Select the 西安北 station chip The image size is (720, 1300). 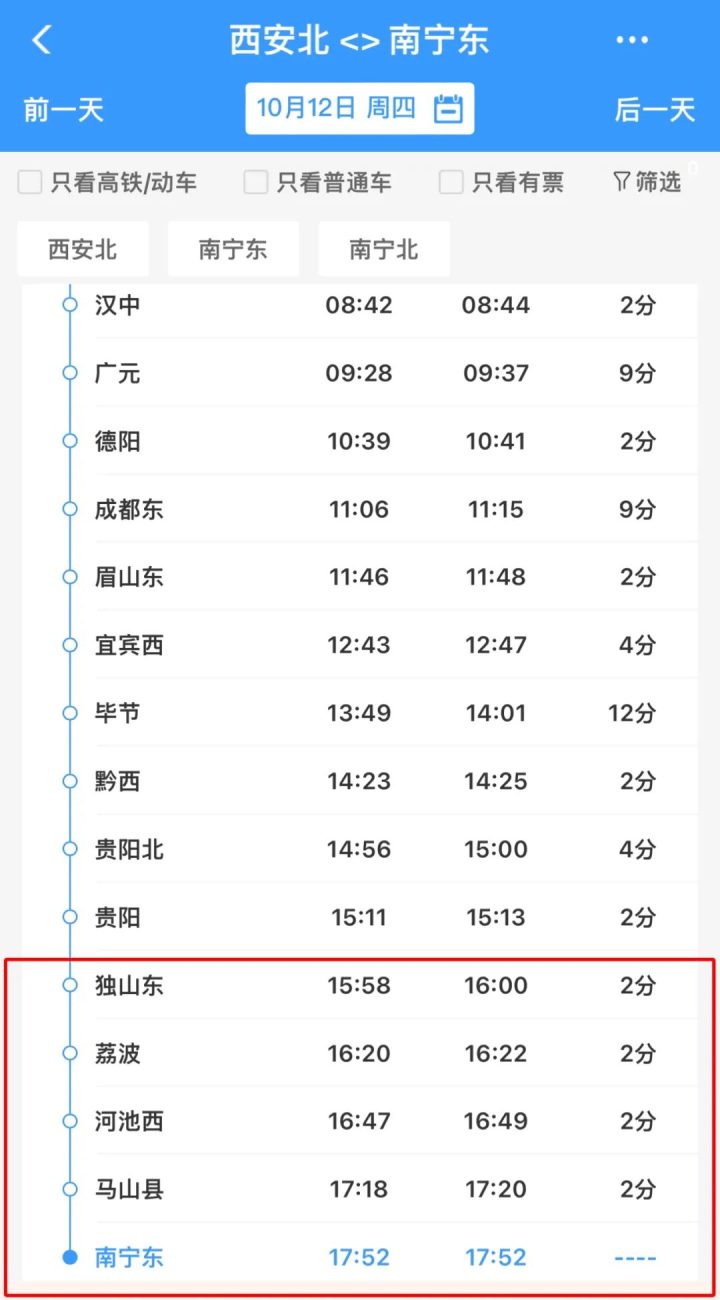(x=83, y=249)
